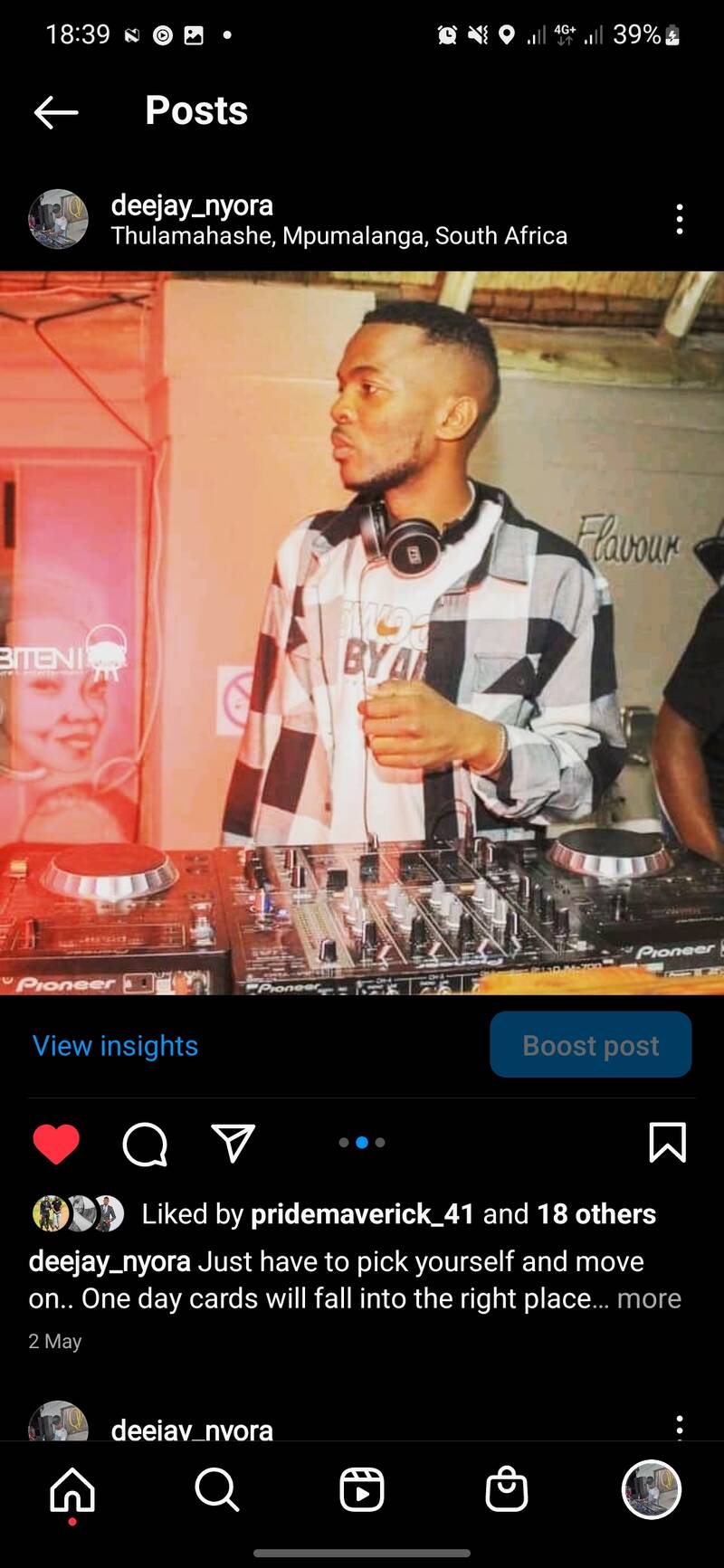Open deejay_nyora's profile picture in the post header
The image size is (724, 1568).
coord(59,219)
